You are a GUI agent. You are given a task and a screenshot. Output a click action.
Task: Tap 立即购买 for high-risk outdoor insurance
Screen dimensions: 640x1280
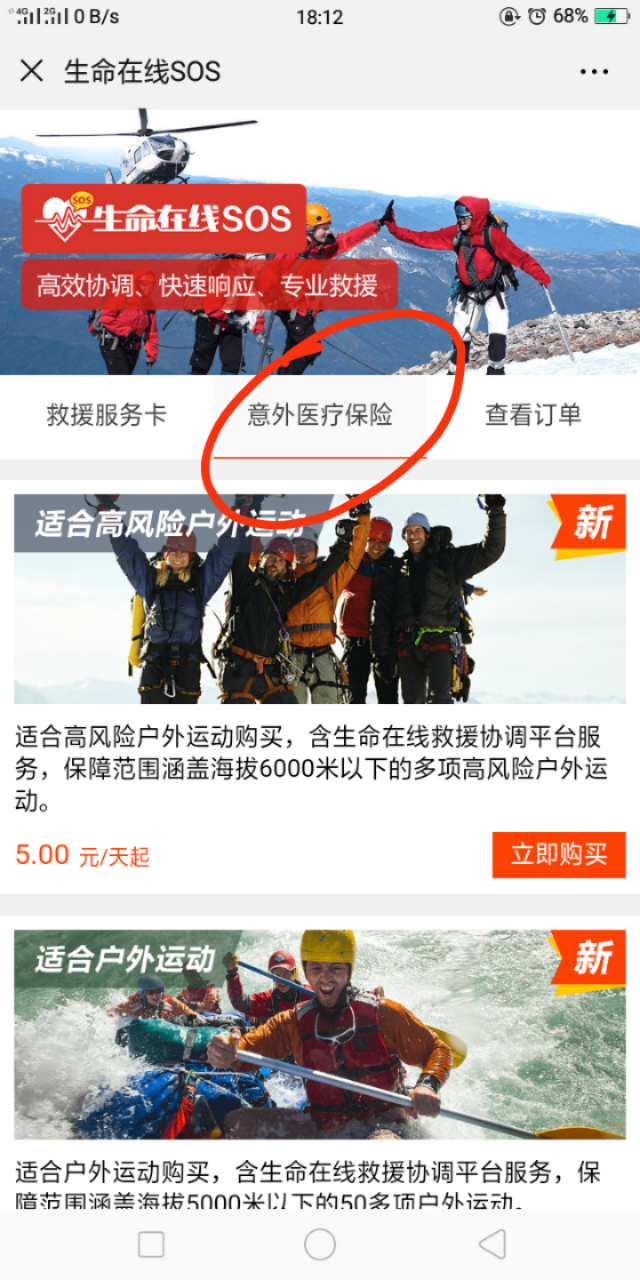558,855
